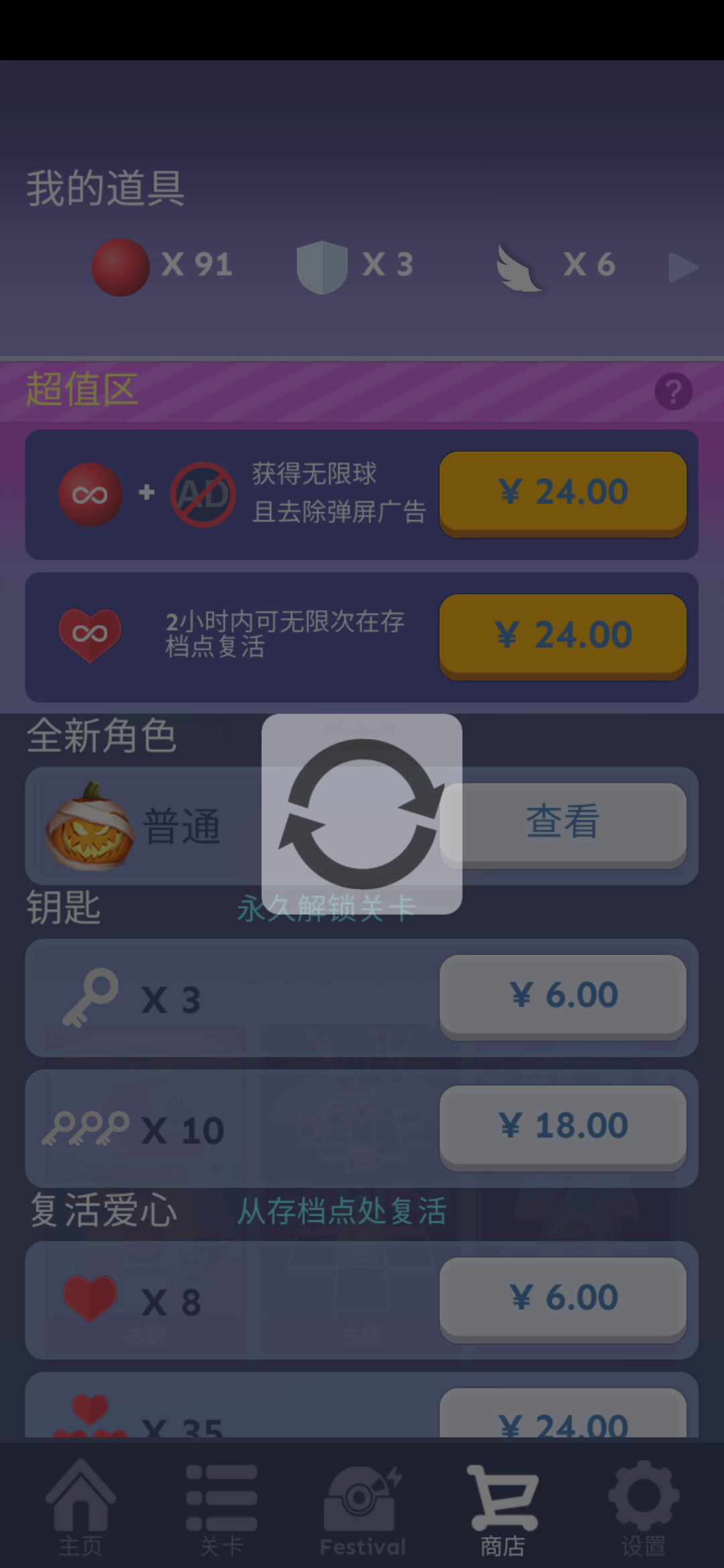The image size is (724, 1568).
Task: Purchase 10 keys for ¥18.00
Action: coord(563,1128)
